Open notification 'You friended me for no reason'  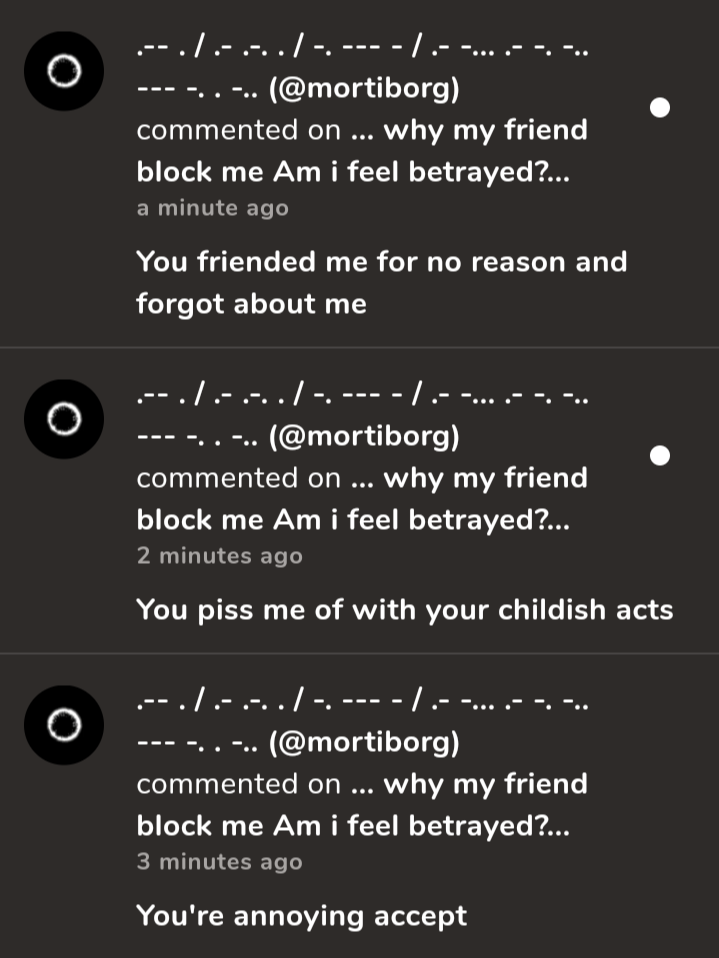click(x=381, y=282)
